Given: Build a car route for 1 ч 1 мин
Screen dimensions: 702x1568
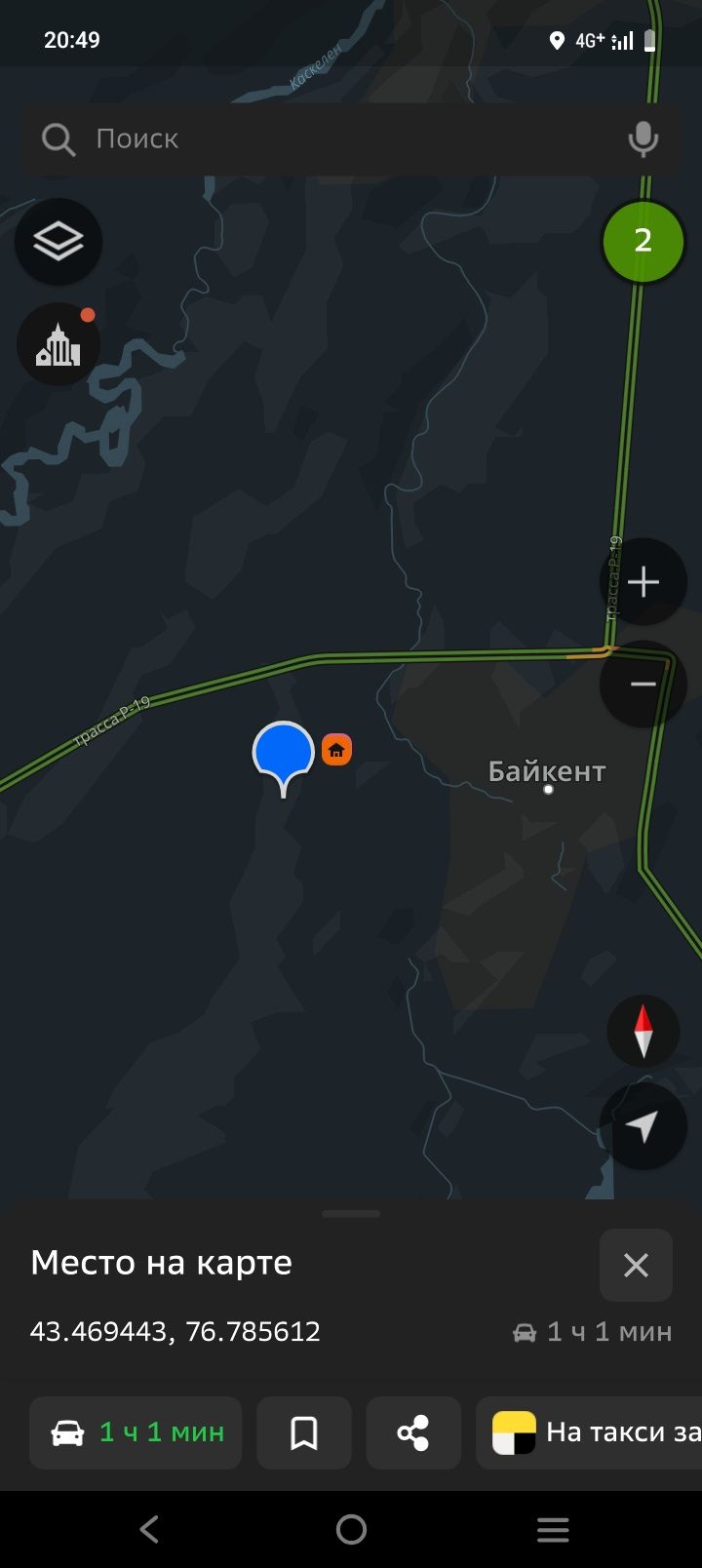Looking at the screenshot, I should tap(136, 1432).
